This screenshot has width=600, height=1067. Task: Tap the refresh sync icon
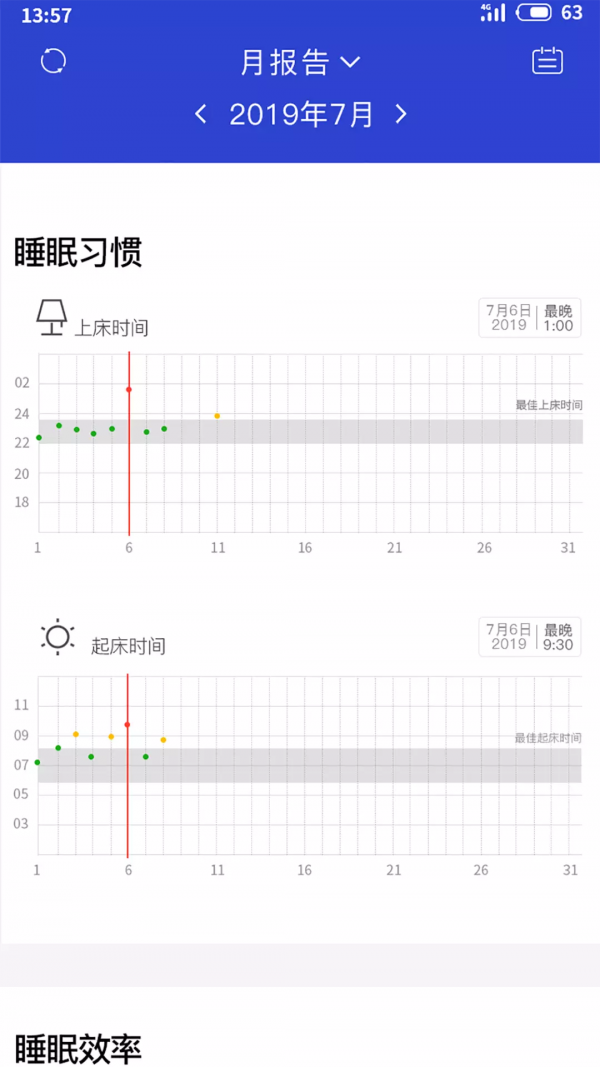(x=53, y=62)
